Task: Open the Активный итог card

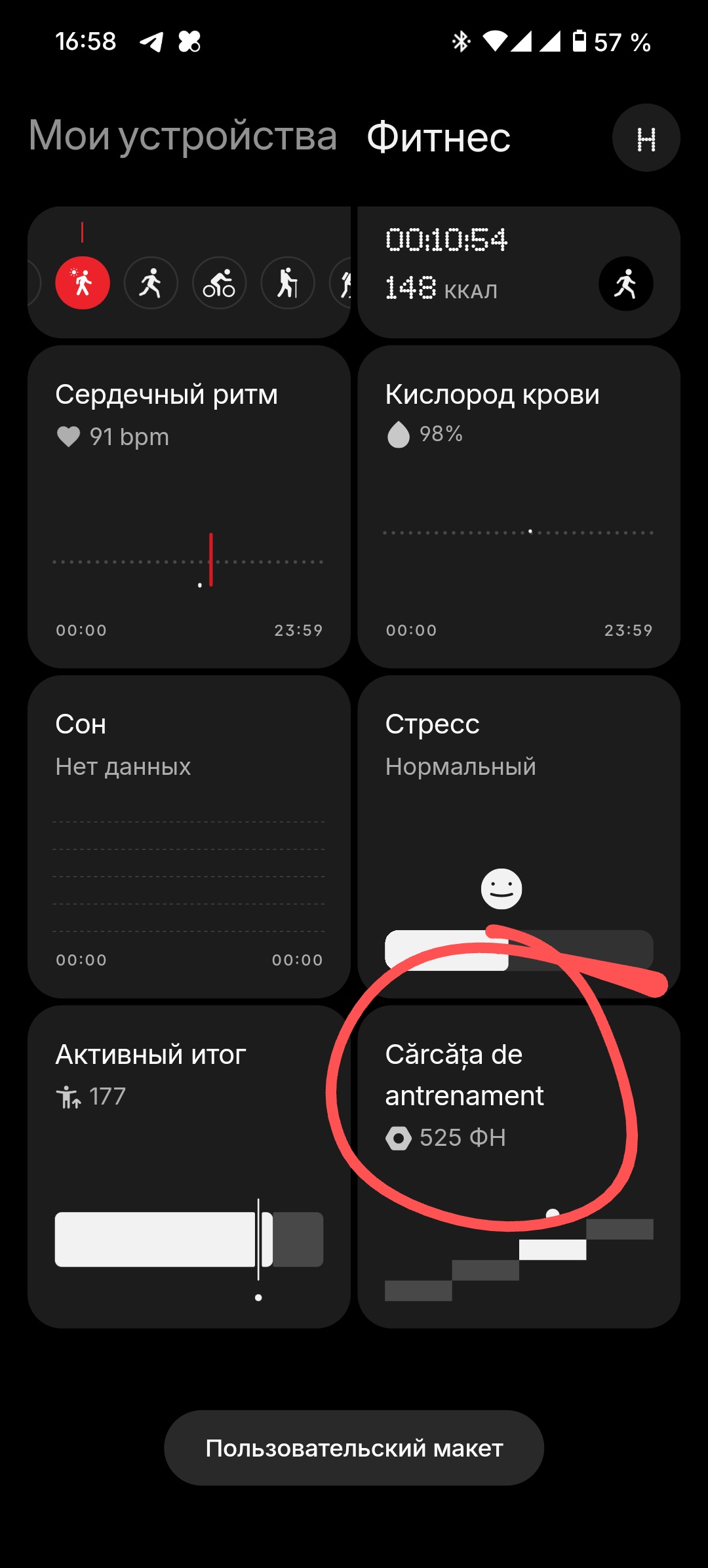Action: pyautogui.click(x=189, y=1167)
